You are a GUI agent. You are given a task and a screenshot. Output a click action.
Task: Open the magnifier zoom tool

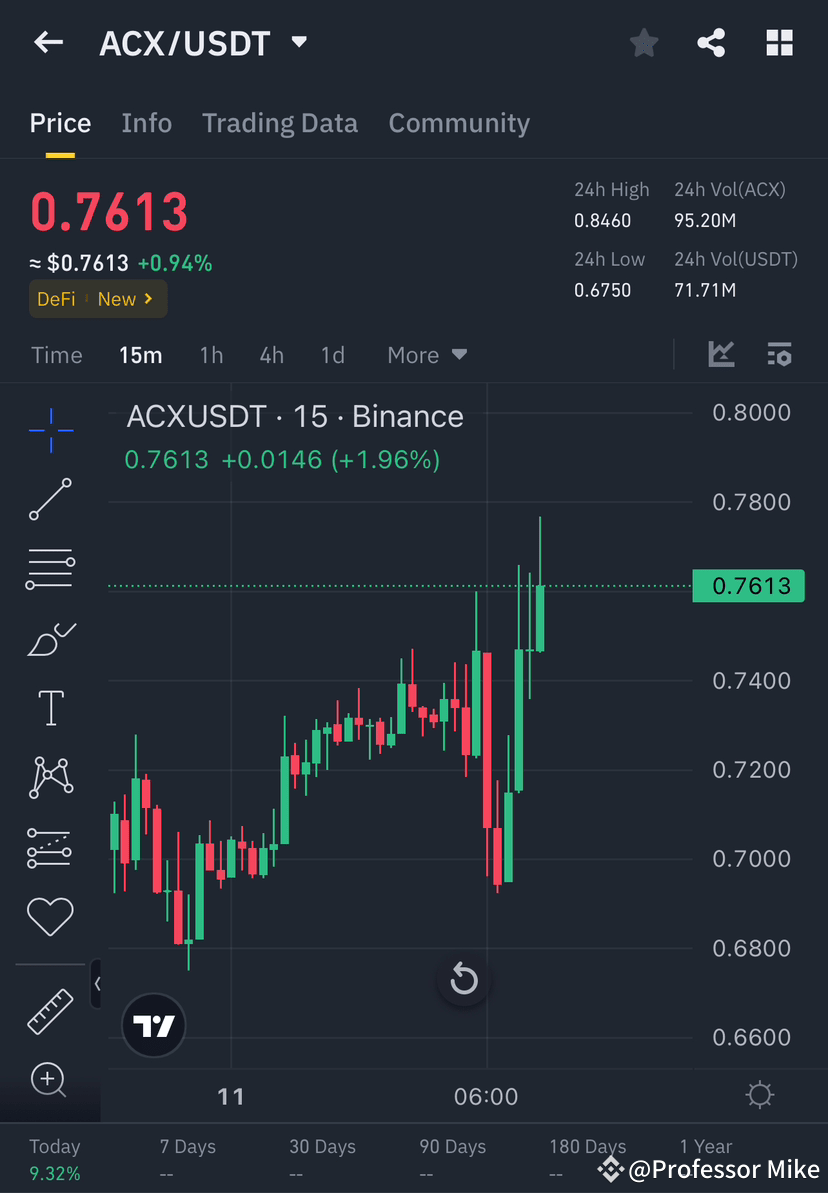click(50, 1080)
